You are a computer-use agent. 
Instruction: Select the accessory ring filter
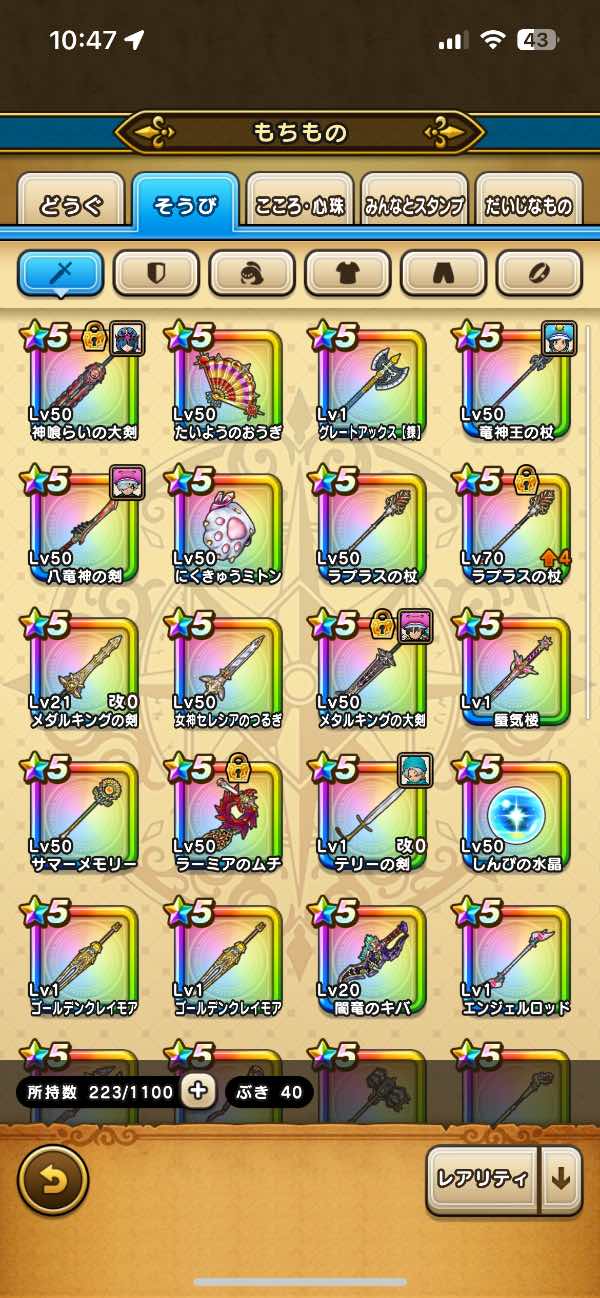point(539,272)
